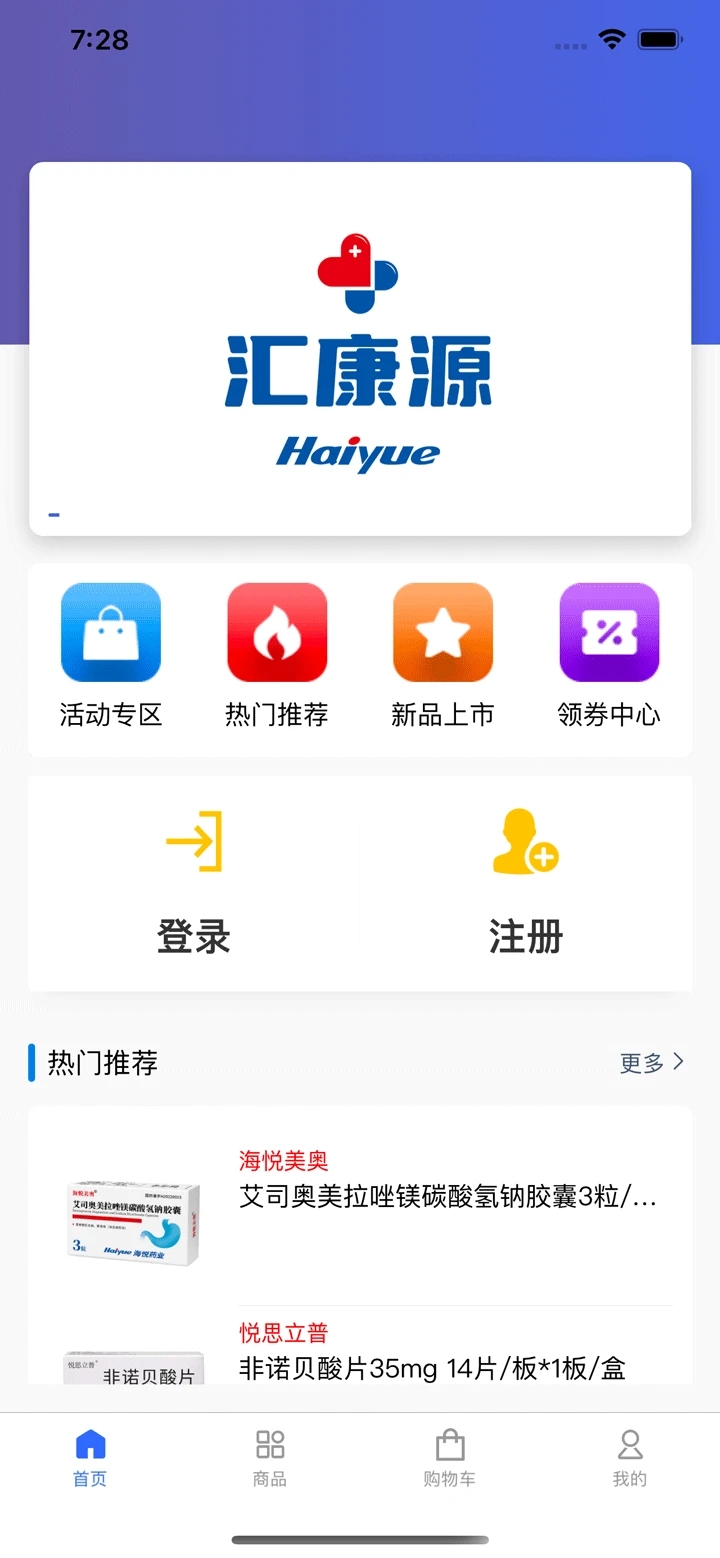Viewport: 720px width, 1558px height.
Task: Tap the 注册 register button
Action: [525, 937]
